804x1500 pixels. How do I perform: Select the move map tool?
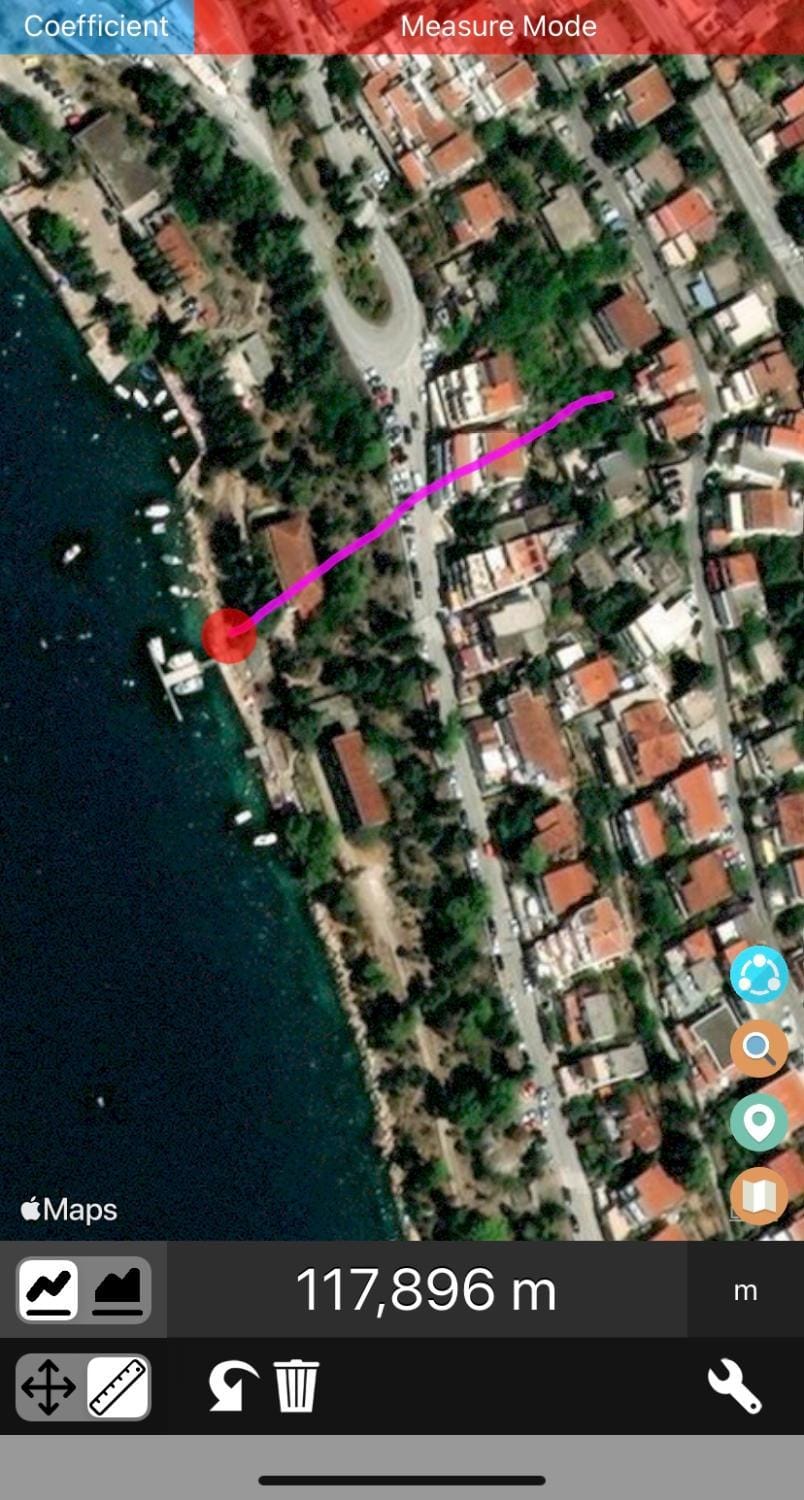tap(49, 1388)
